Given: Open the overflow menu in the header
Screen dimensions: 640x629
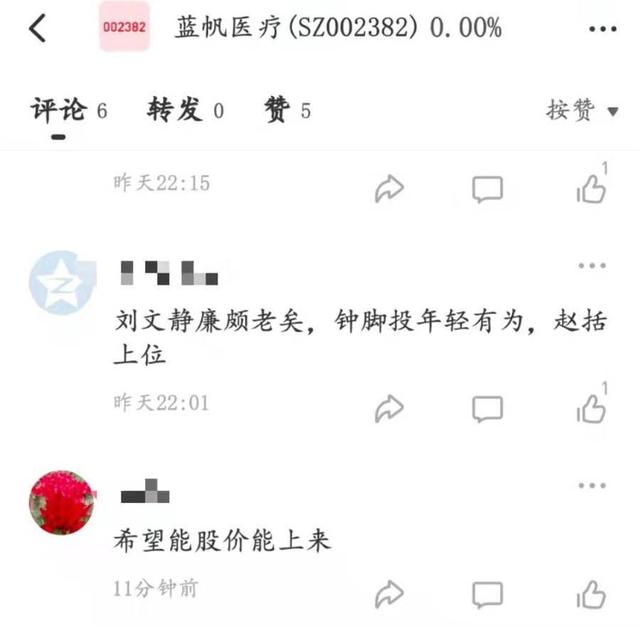Looking at the screenshot, I should click(x=602, y=28).
